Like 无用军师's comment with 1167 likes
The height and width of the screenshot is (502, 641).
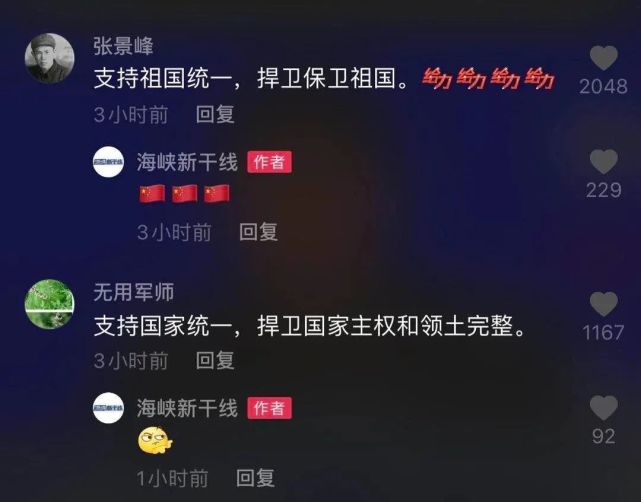coord(603,304)
